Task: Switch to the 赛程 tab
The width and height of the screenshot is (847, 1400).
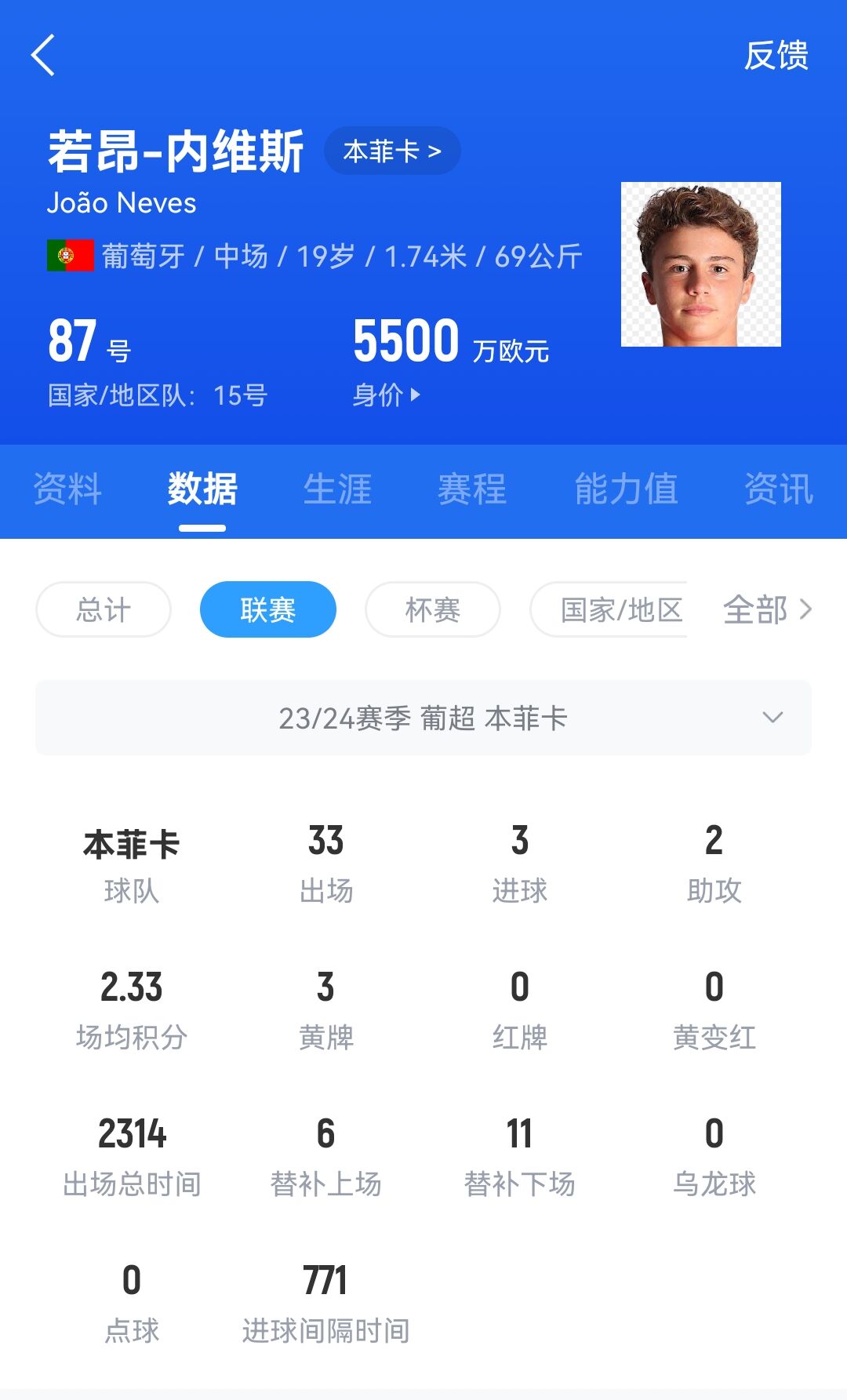Action: point(472,489)
